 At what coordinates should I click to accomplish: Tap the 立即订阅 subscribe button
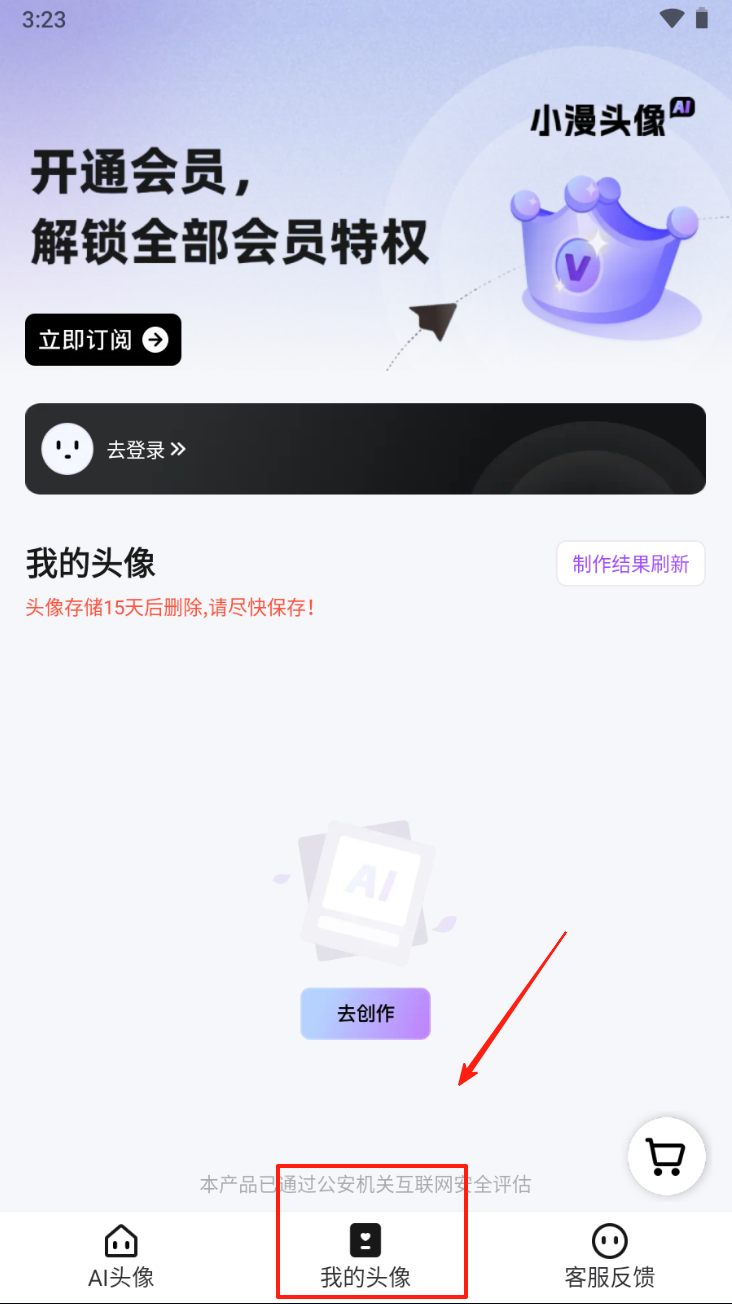(x=103, y=340)
